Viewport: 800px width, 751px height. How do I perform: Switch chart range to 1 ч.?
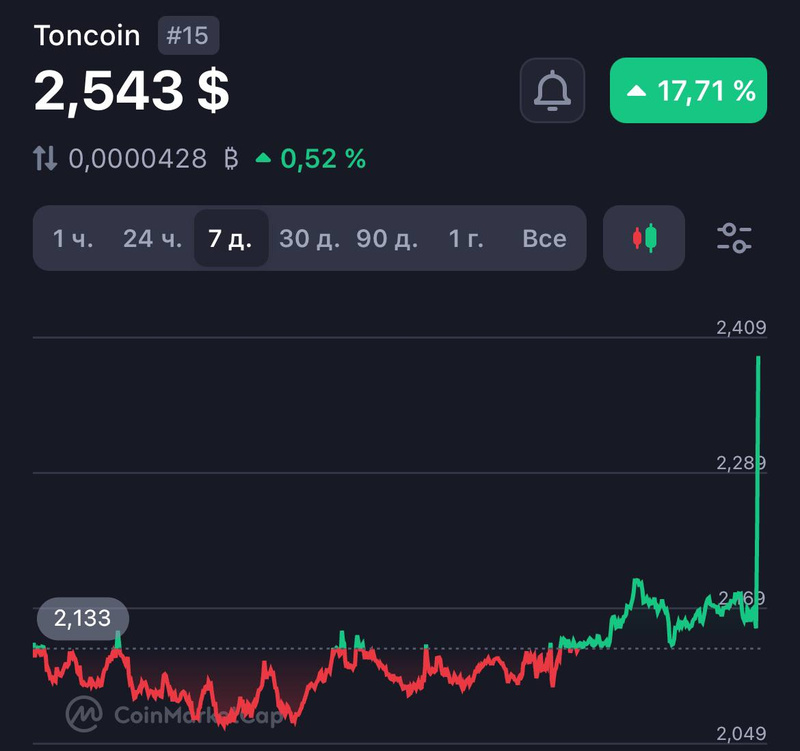pos(73,239)
